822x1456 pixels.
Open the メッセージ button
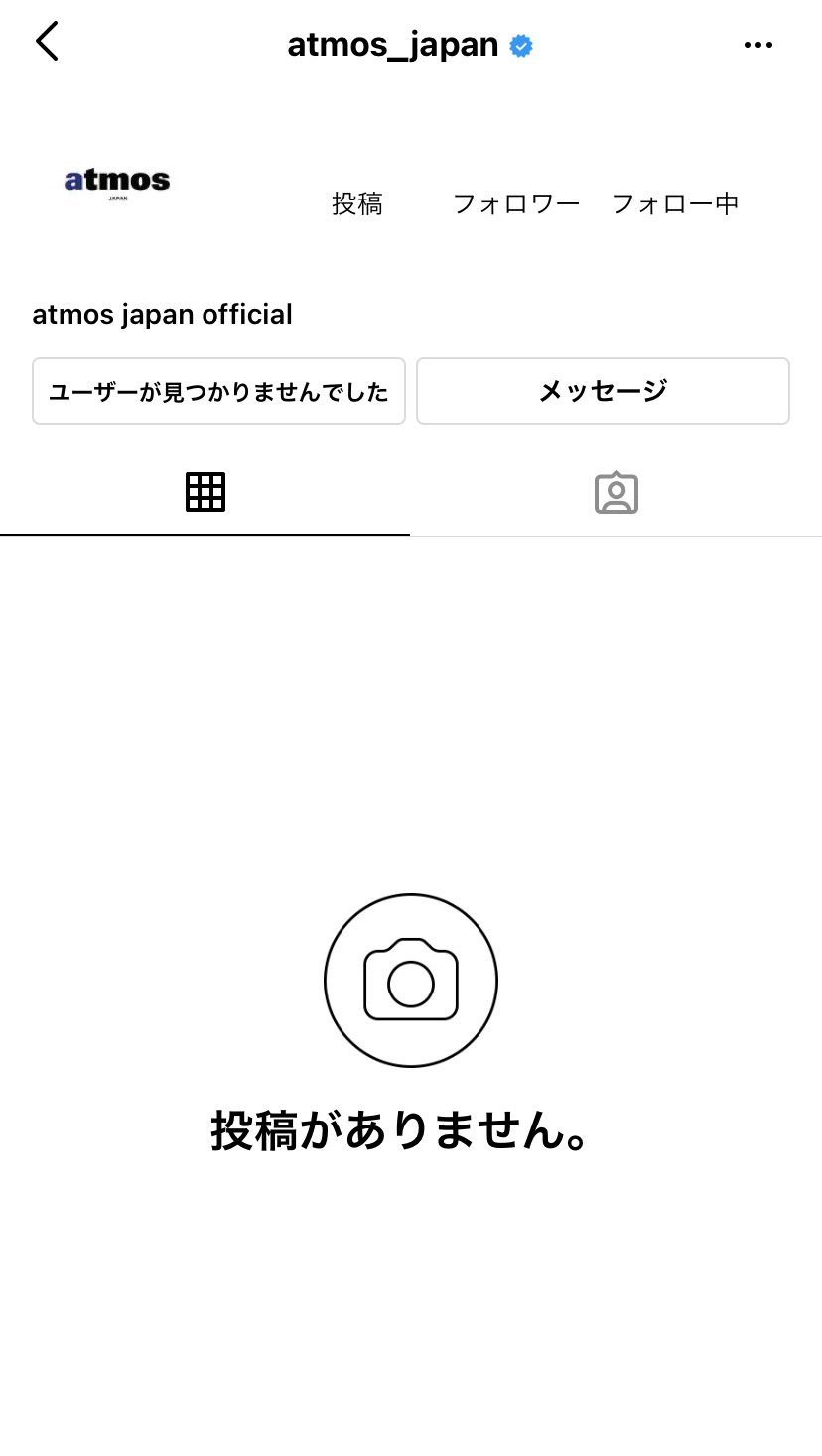(603, 390)
